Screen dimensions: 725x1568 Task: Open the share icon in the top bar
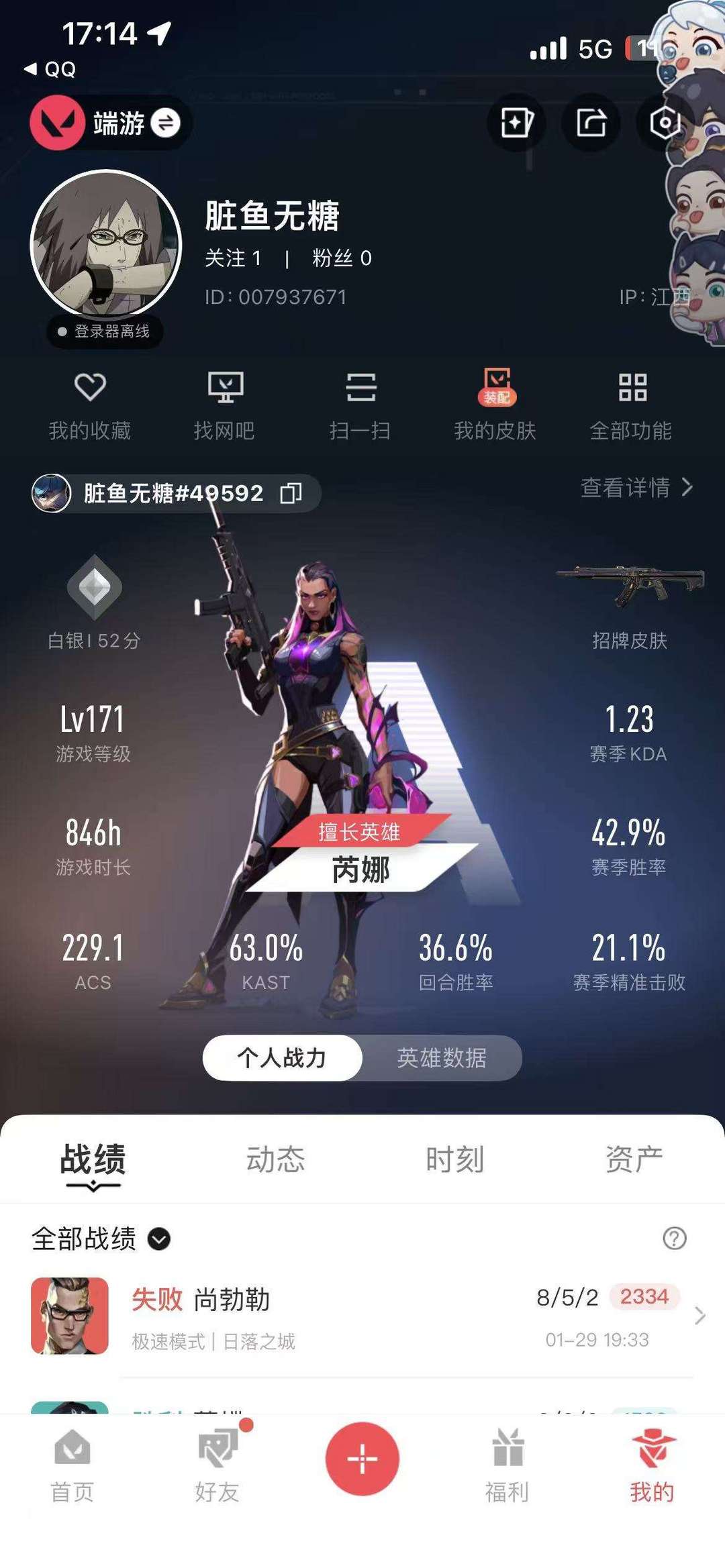point(589,123)
